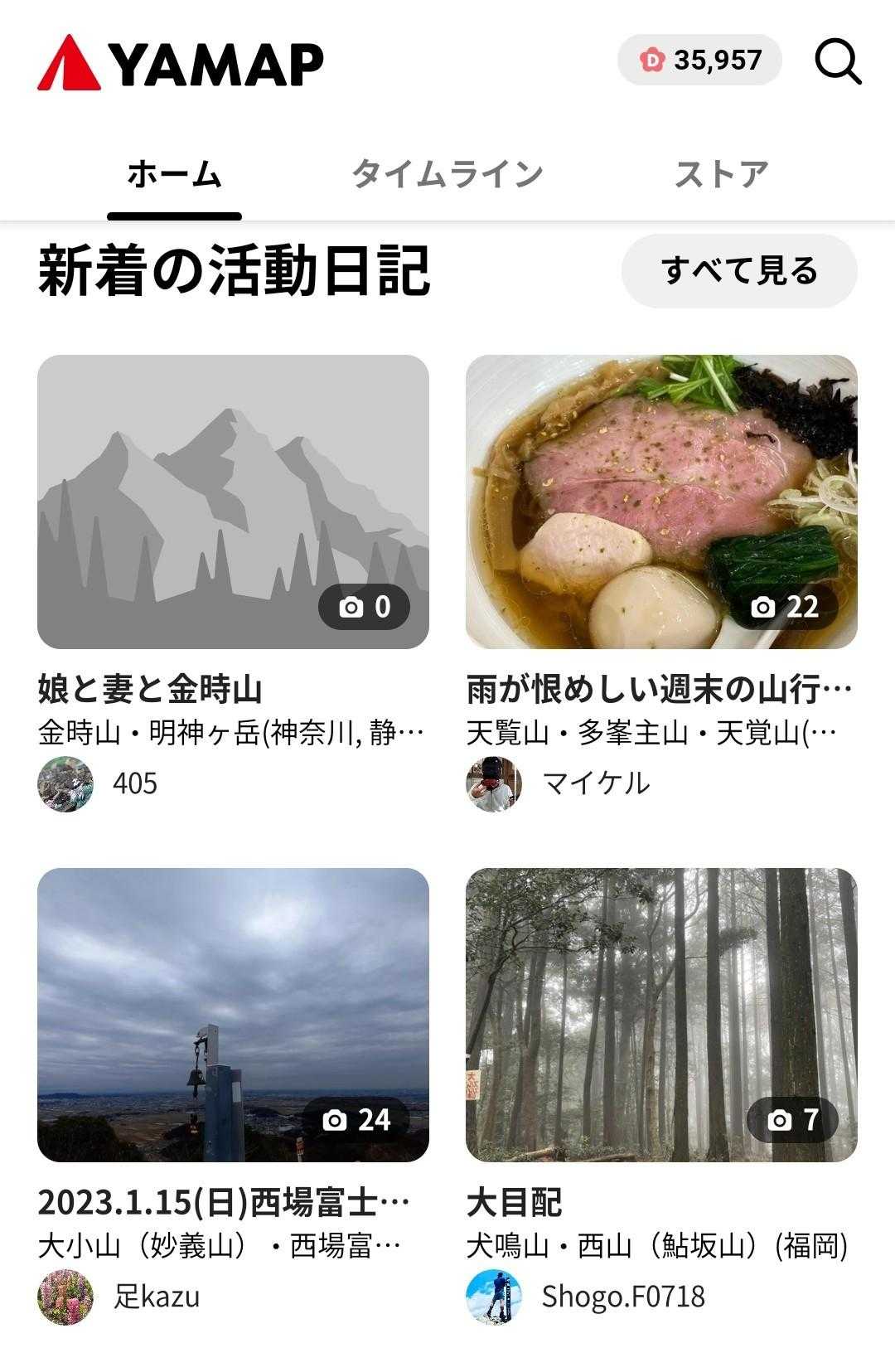Open the 大目配 forest activity card

click(660, 1015)
